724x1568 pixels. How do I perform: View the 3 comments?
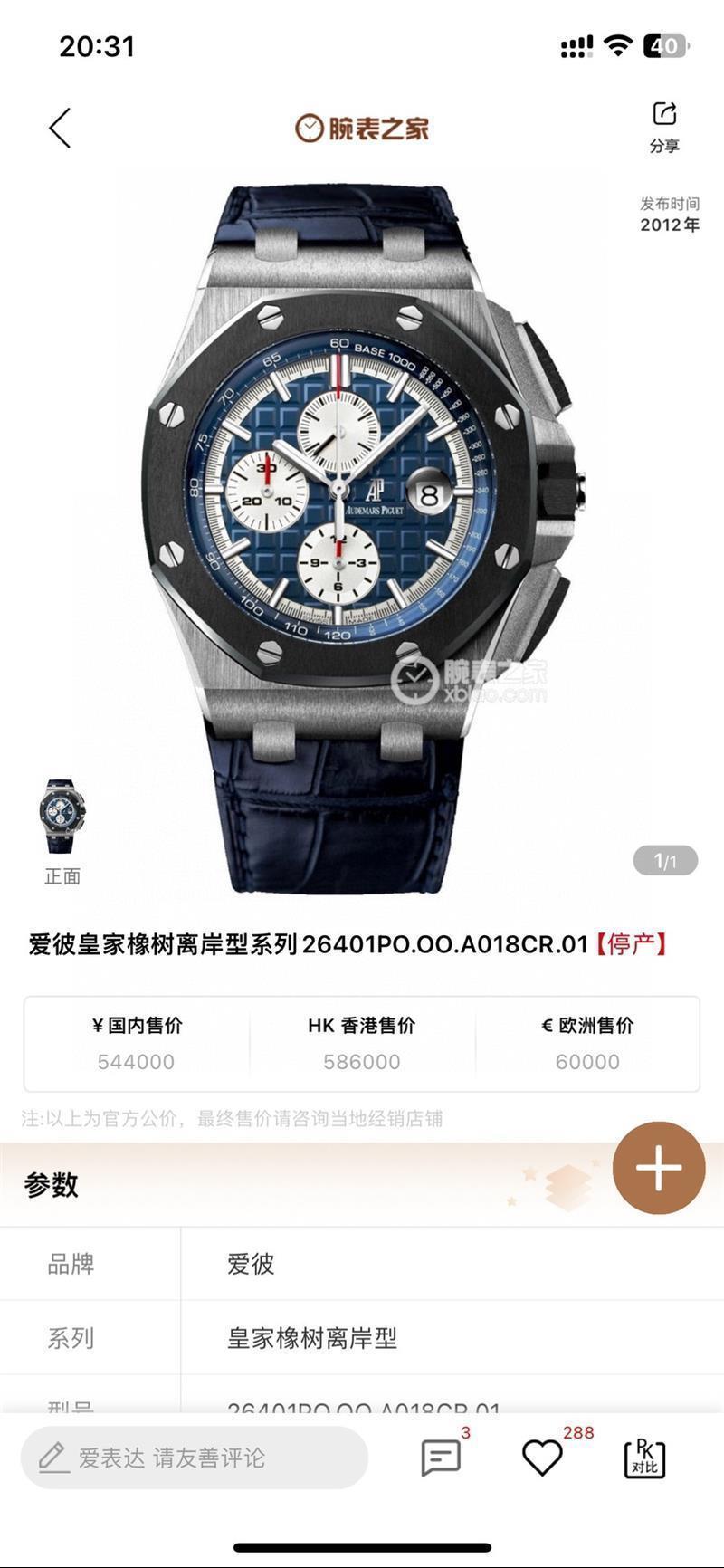(442, 1458)
